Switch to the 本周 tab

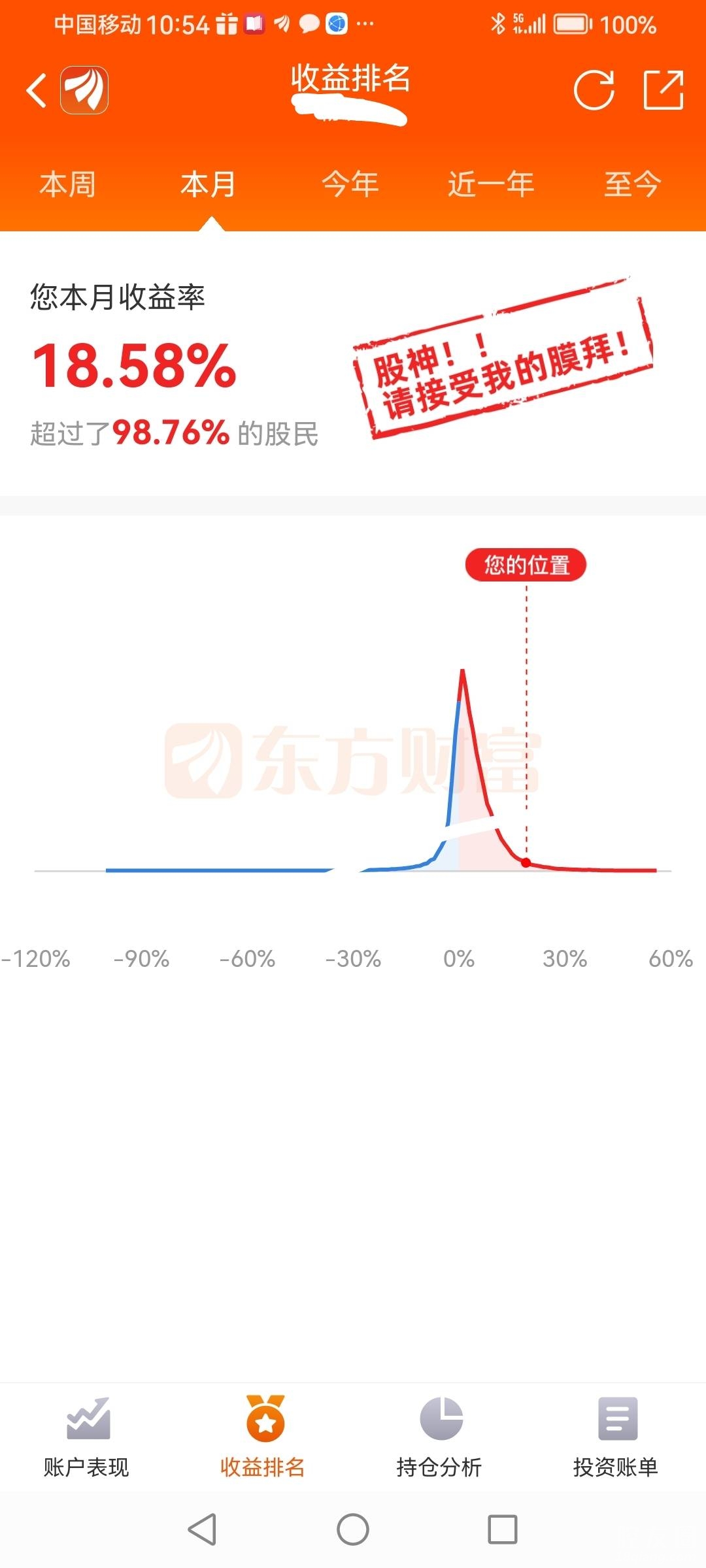(x=67, y=184)
